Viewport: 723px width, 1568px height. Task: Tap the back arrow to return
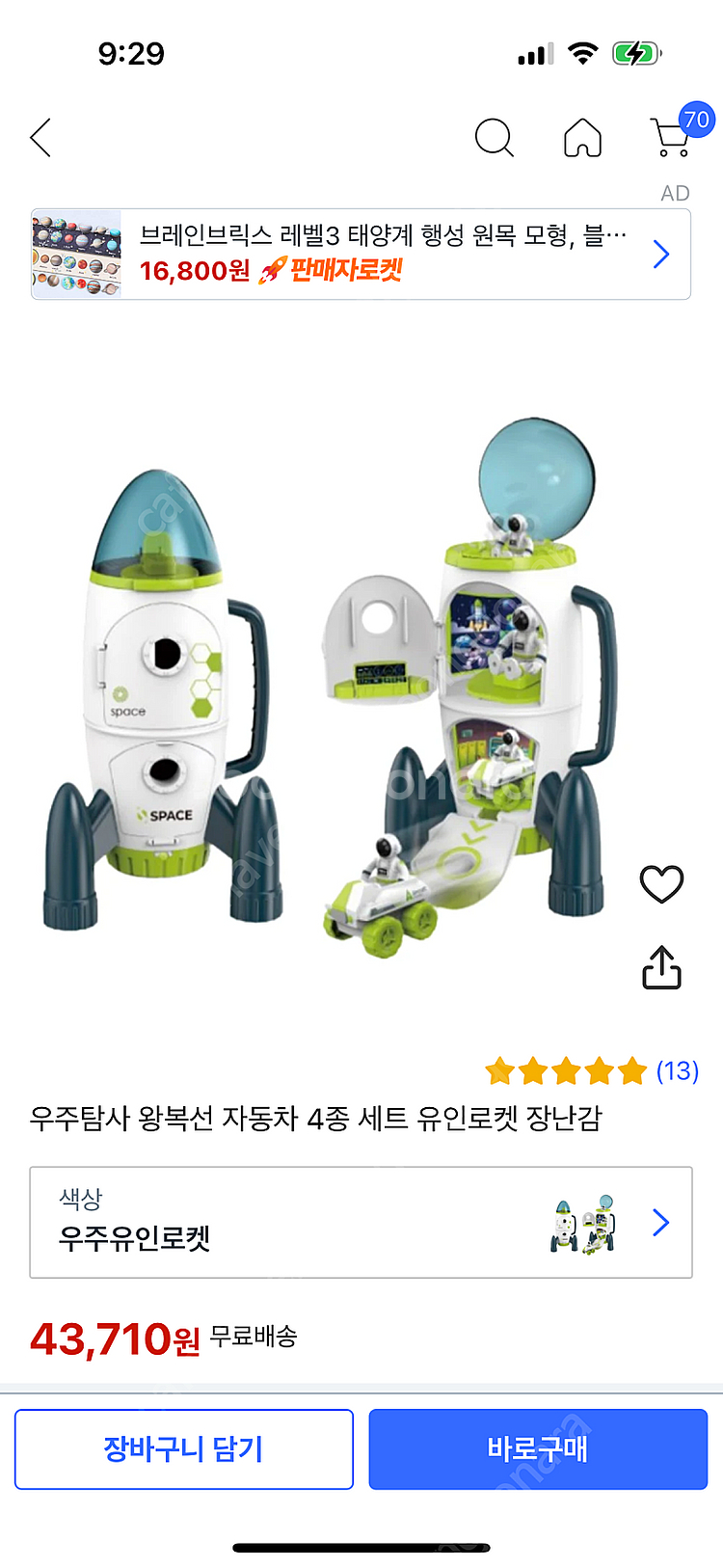pyautogui.click(x=40, y=138)
